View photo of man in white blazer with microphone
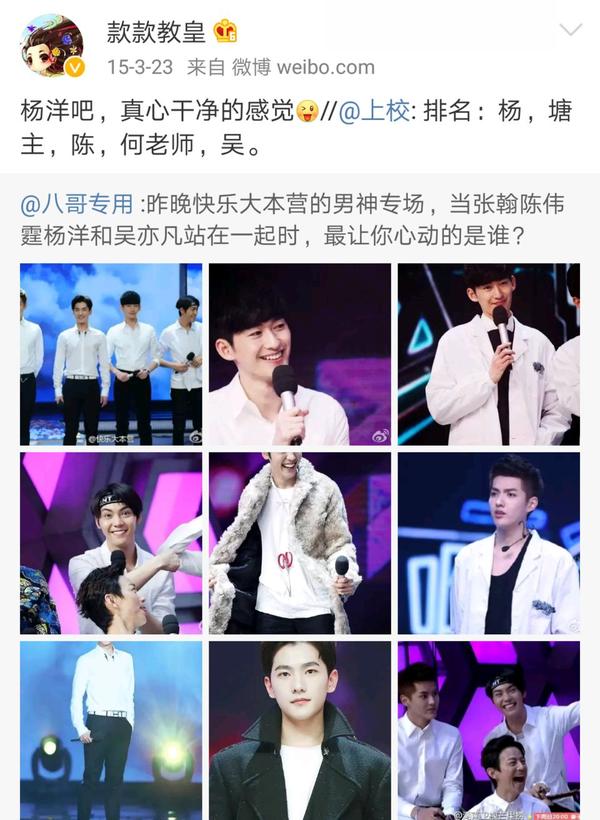The image size is (600, 820). [x=488, y=354]
